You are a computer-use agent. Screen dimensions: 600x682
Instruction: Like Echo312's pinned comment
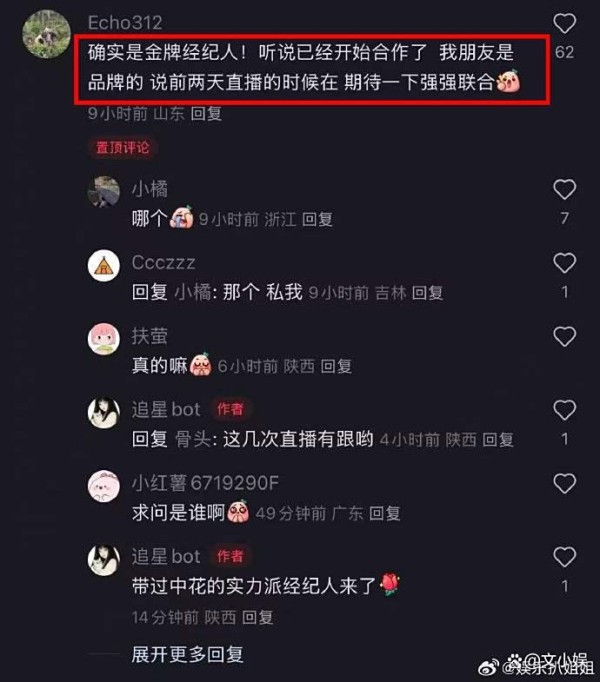click(565, 23)
